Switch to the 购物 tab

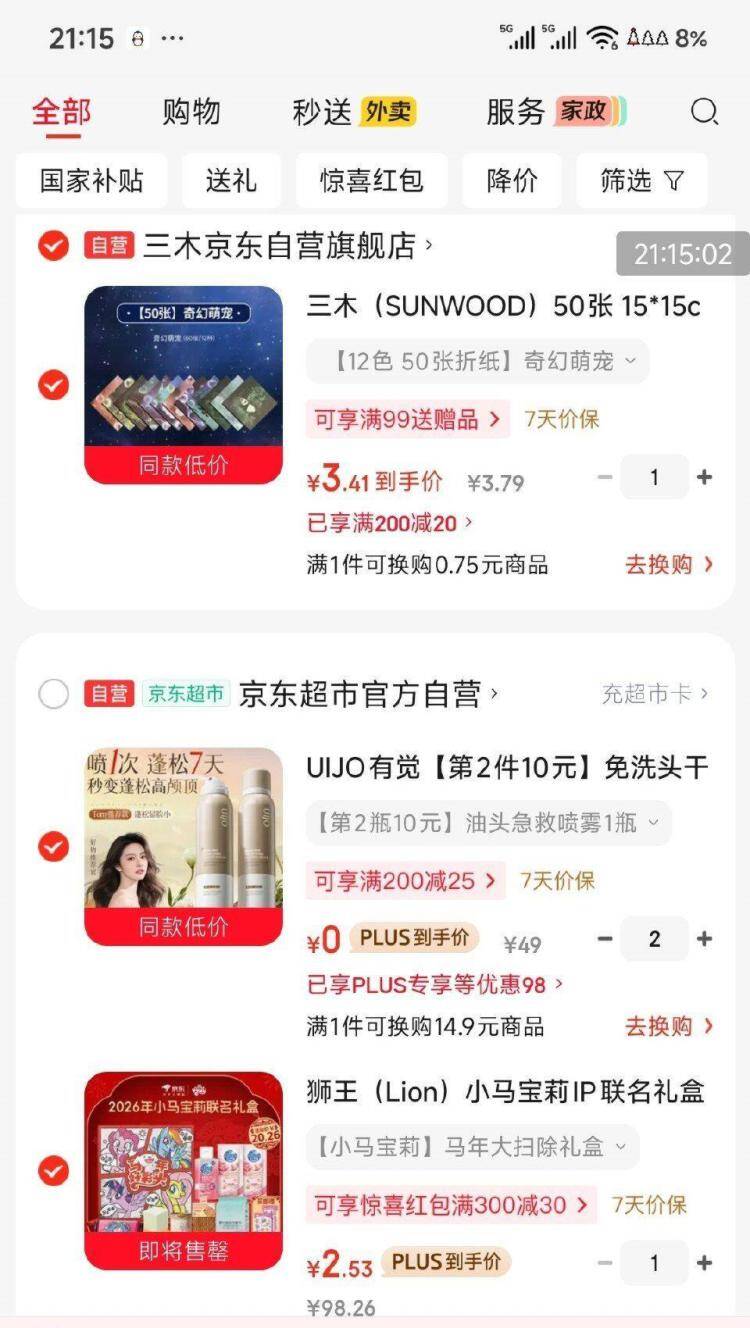click(x=191, y=112)
